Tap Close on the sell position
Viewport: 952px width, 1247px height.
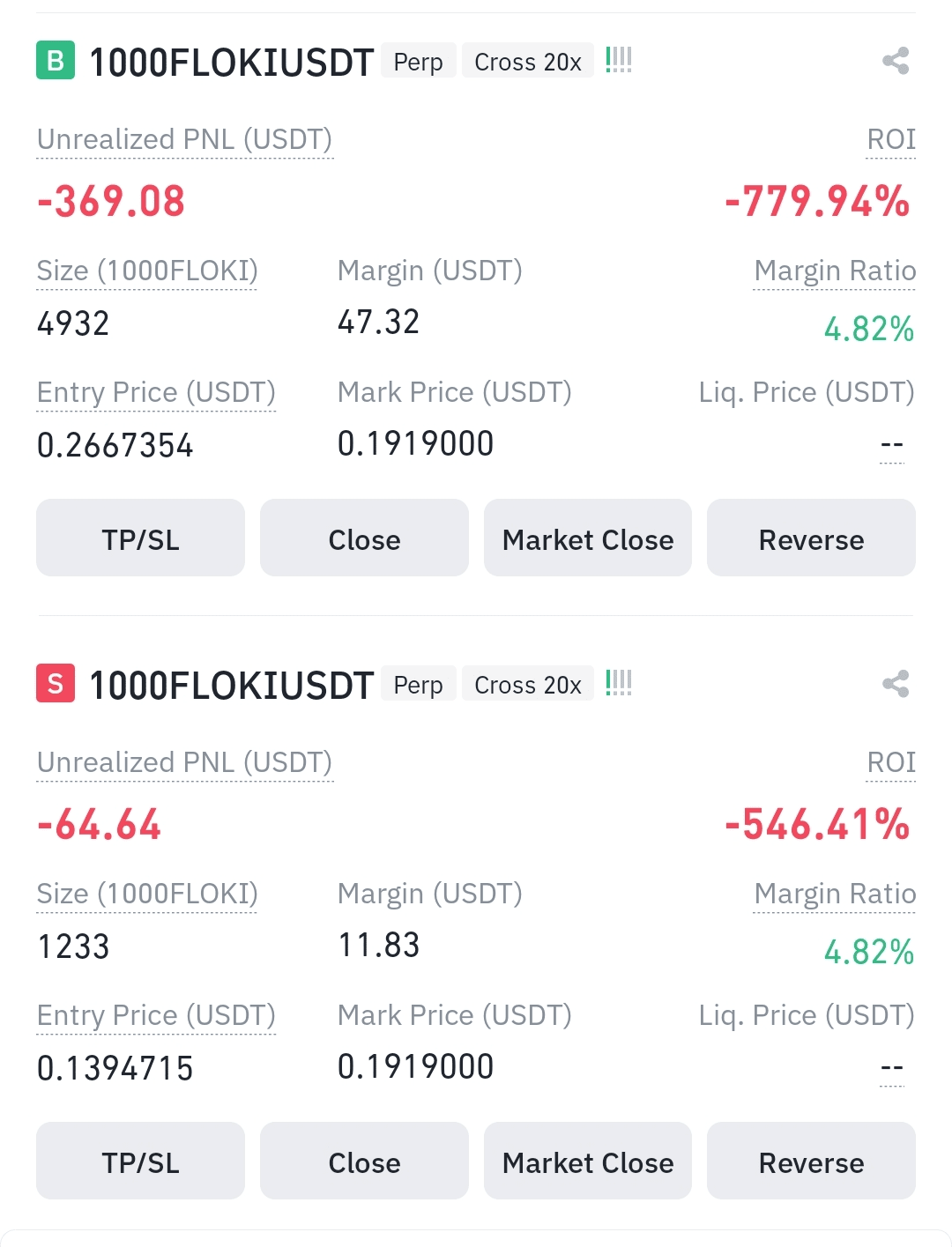pyautogui.click(x=364, y=1162)
